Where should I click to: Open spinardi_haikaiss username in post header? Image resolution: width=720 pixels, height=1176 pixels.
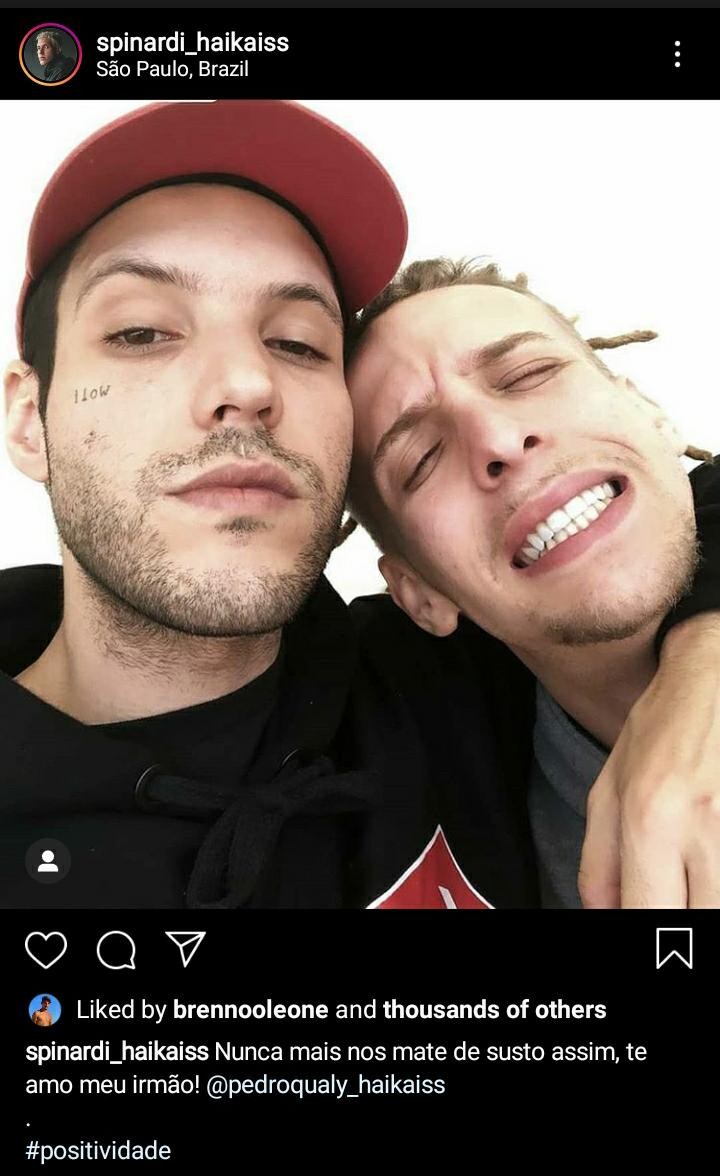[192, 42]
